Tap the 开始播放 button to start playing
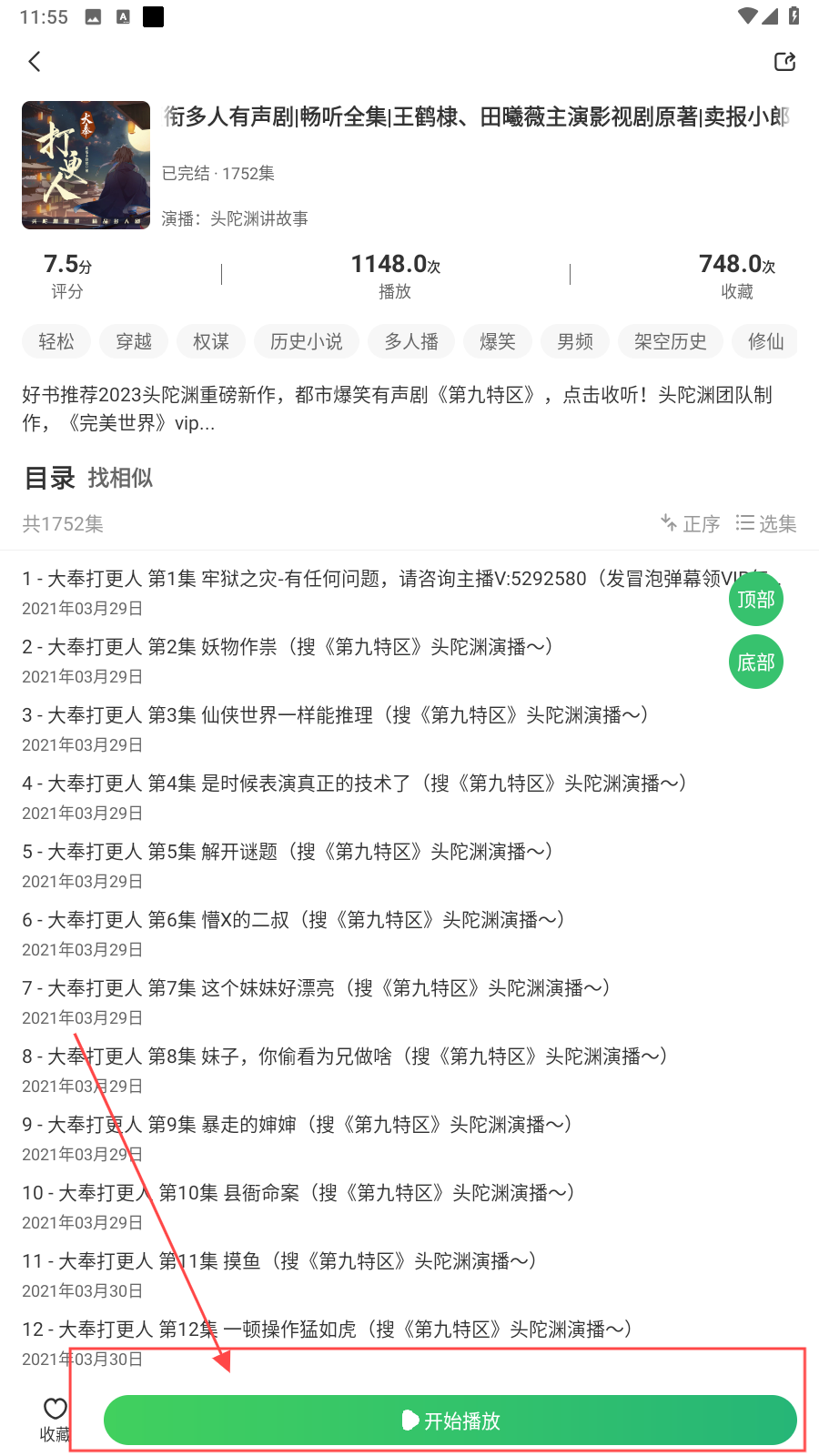This screenshot has height=1456, width=819. [450, 1421]
